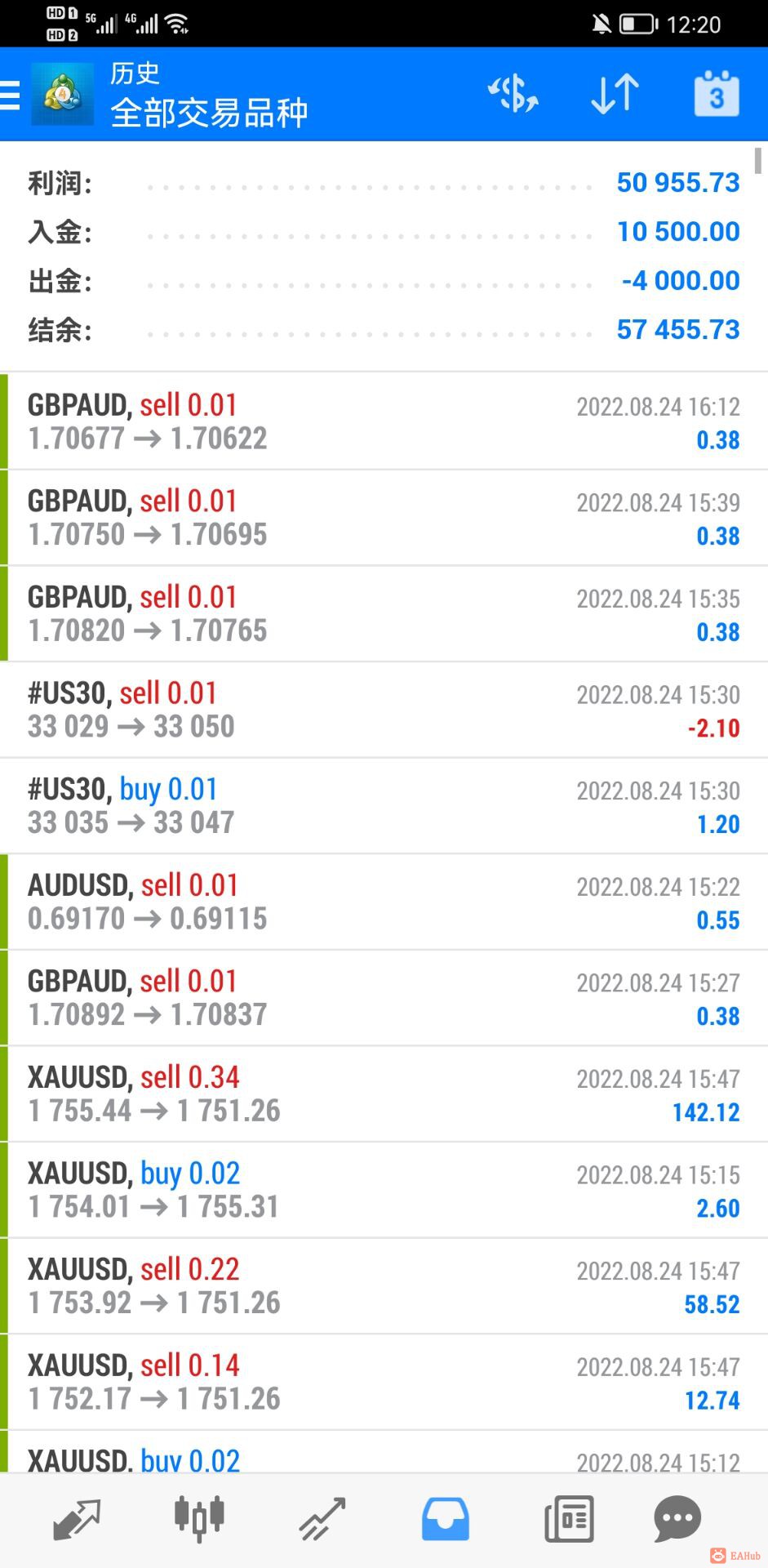Expand the XAUUSD buy 0.02 trade at 15:15
The height and width of the screenshot is (1568, 768).
384,1190
